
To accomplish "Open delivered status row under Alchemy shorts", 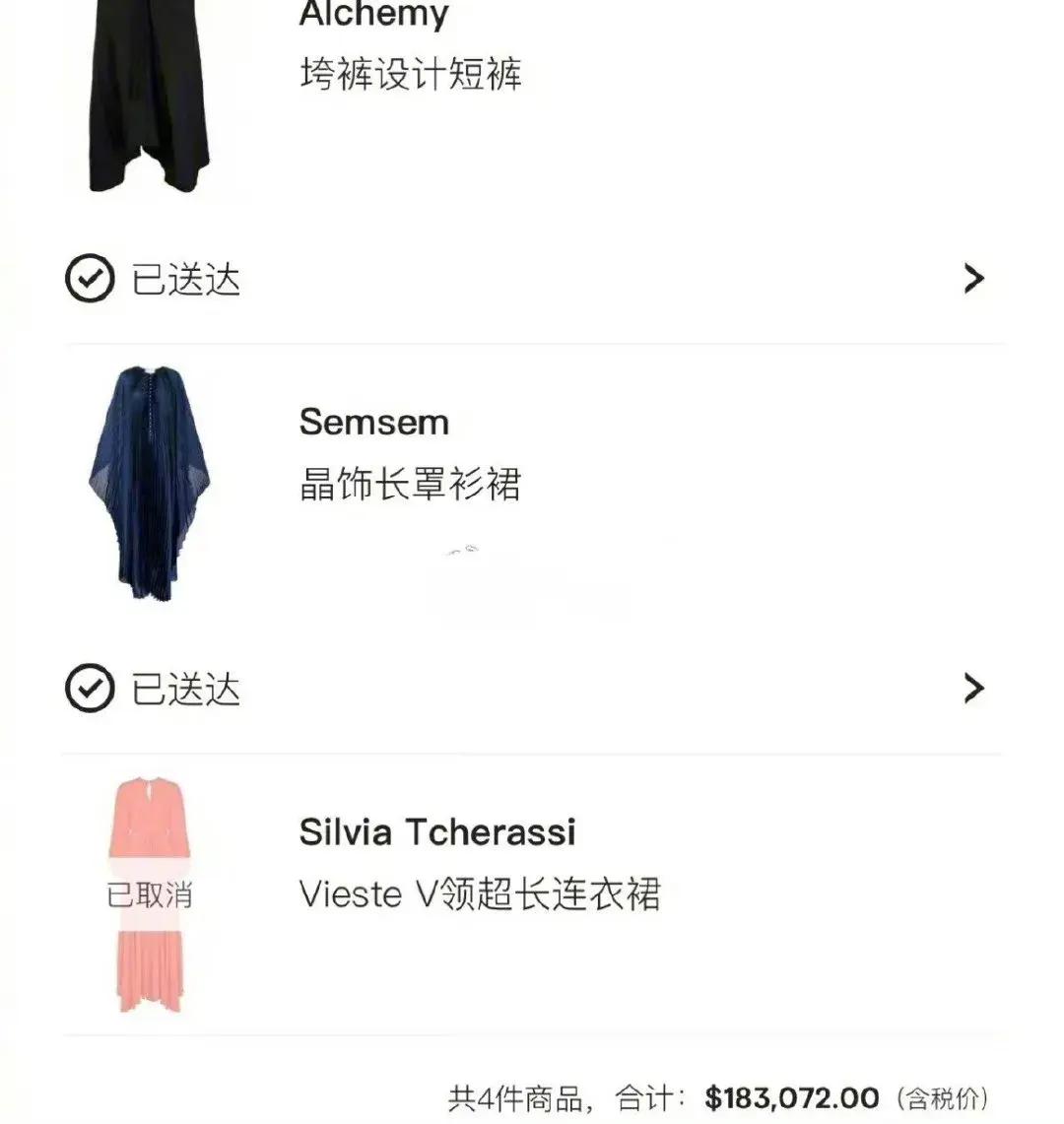I will [532, 280].
